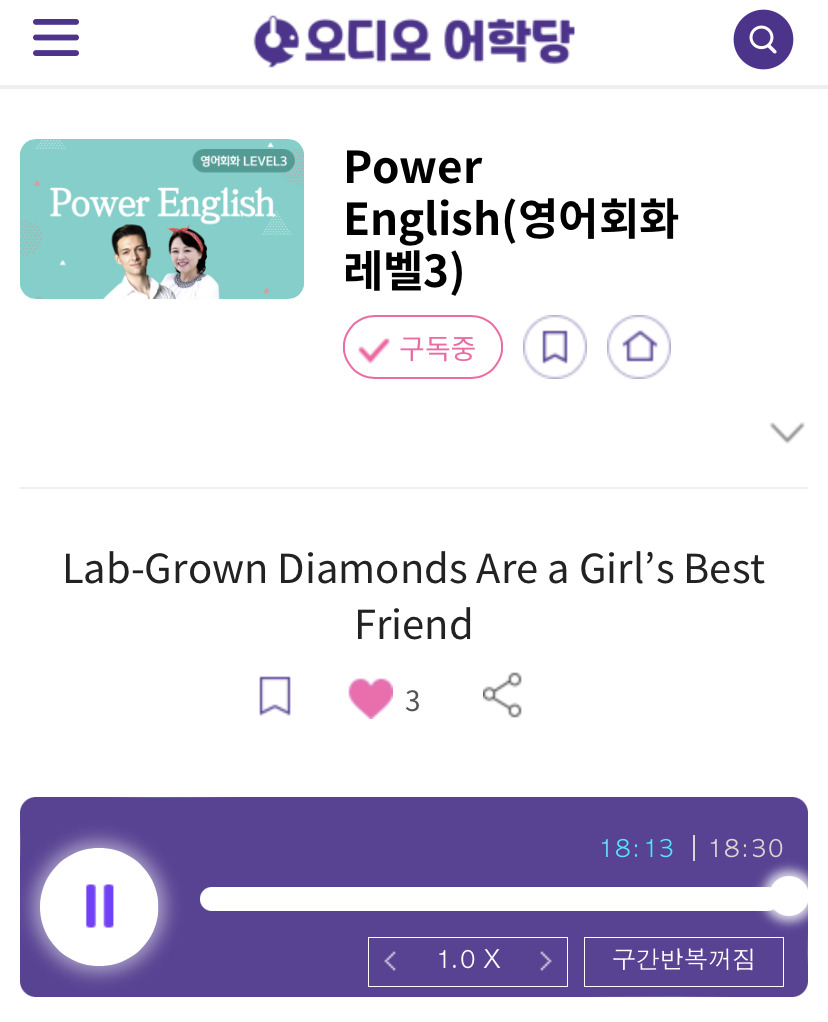Toggle off the 구독중 subscription
This screenshot has height=1022, width=828.
pyautogui.click(x=423, y=347)
